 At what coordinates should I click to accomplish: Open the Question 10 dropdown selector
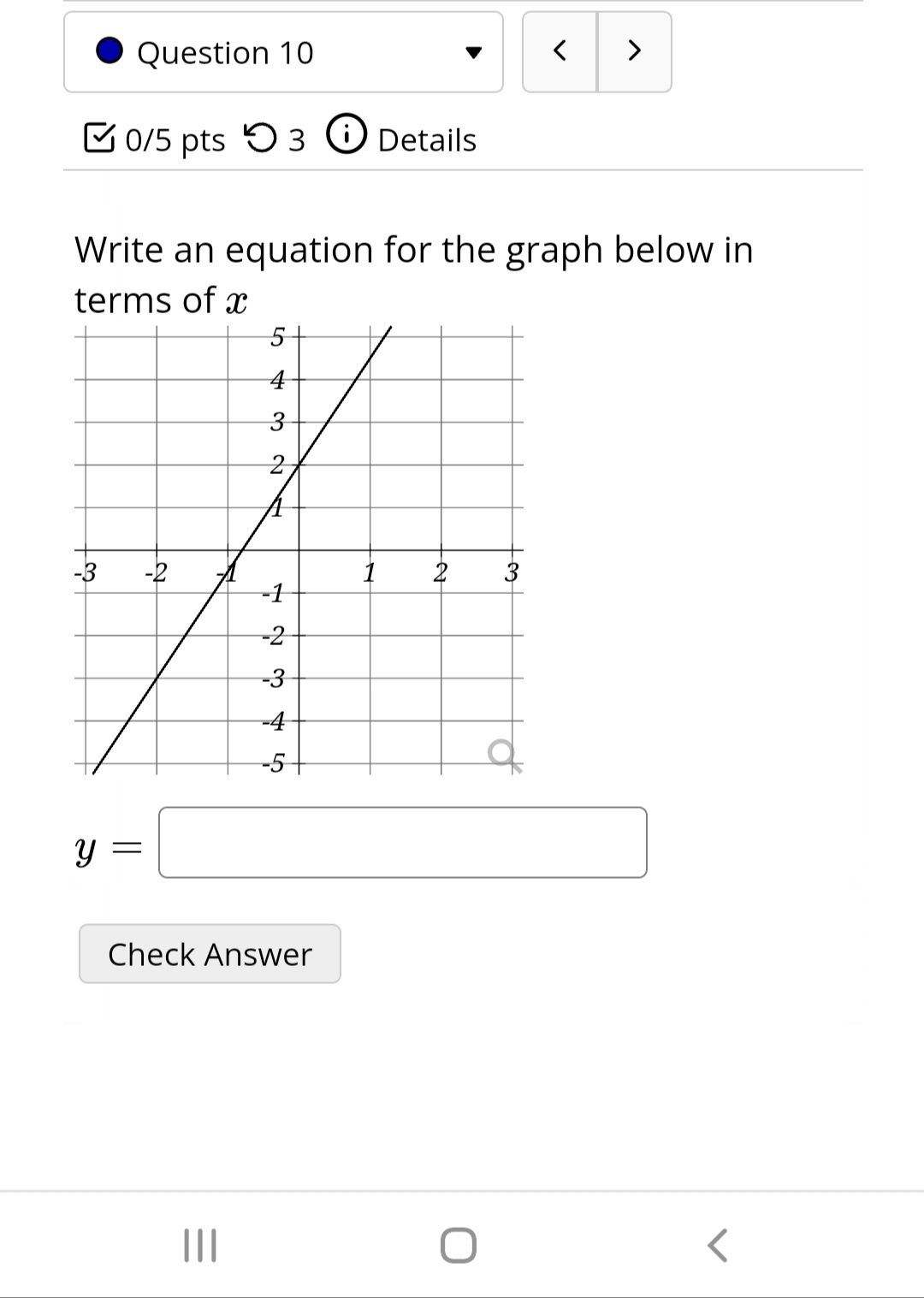click(283, 52)
